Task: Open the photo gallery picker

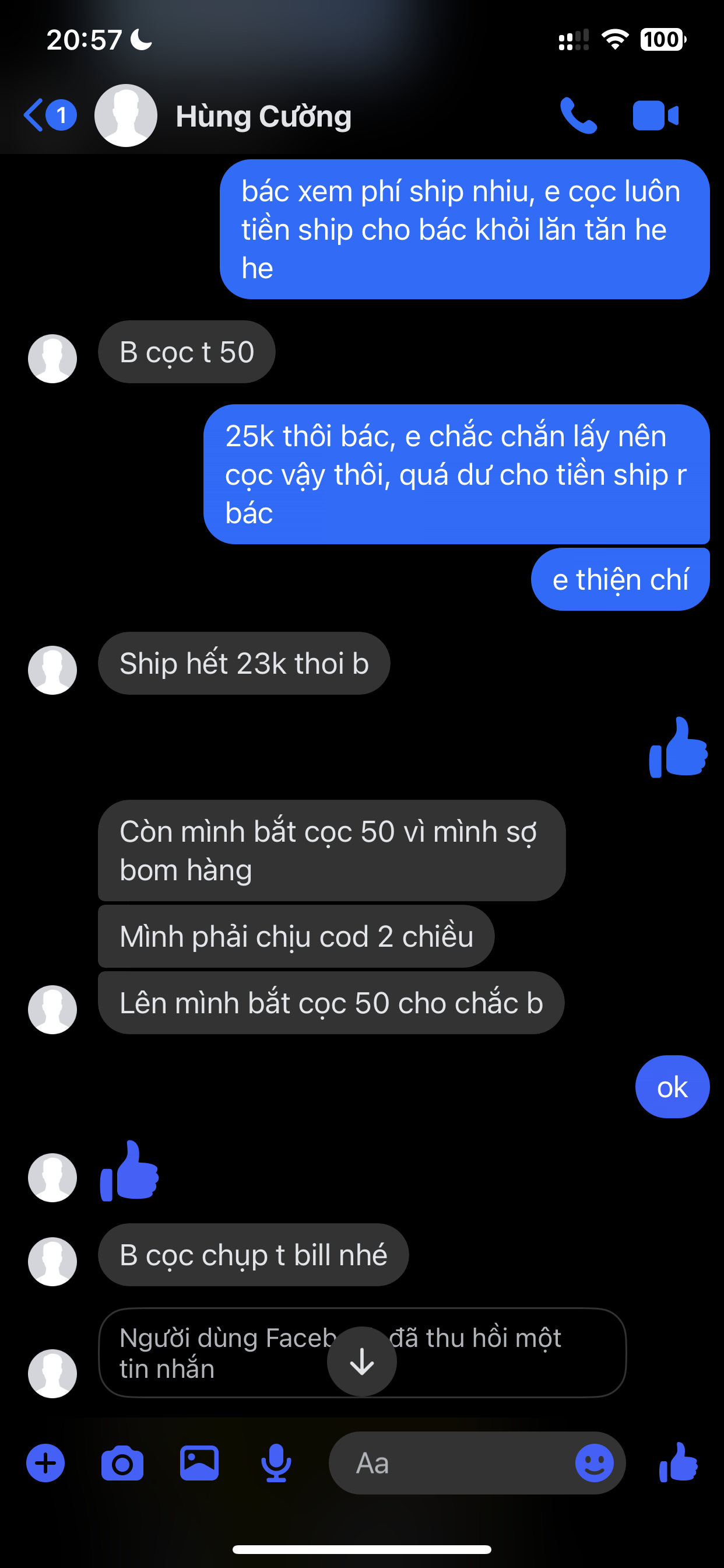Action: tap(199, 1462)
